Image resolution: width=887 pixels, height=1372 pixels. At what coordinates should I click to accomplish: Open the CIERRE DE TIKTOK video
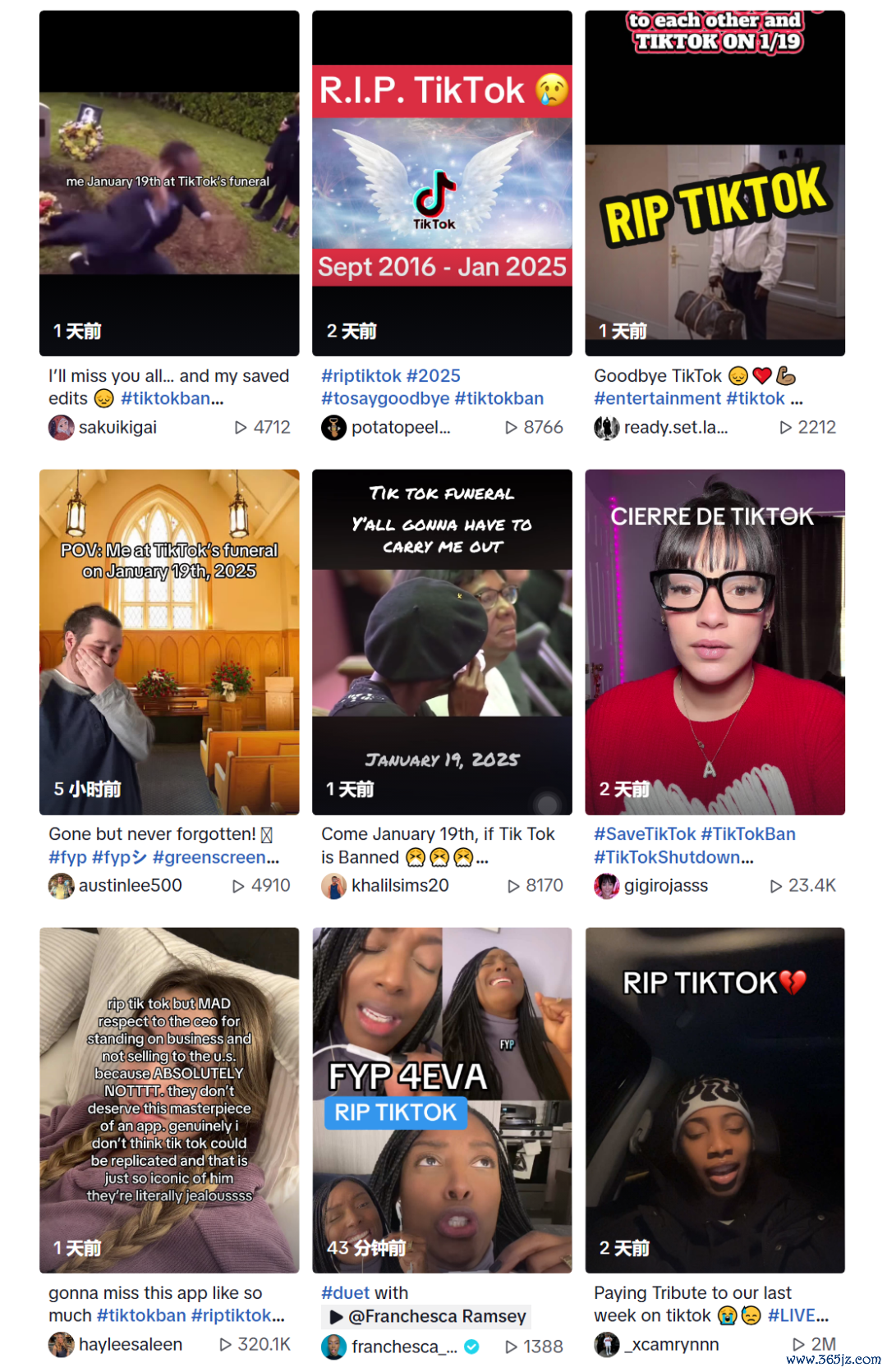715,641
